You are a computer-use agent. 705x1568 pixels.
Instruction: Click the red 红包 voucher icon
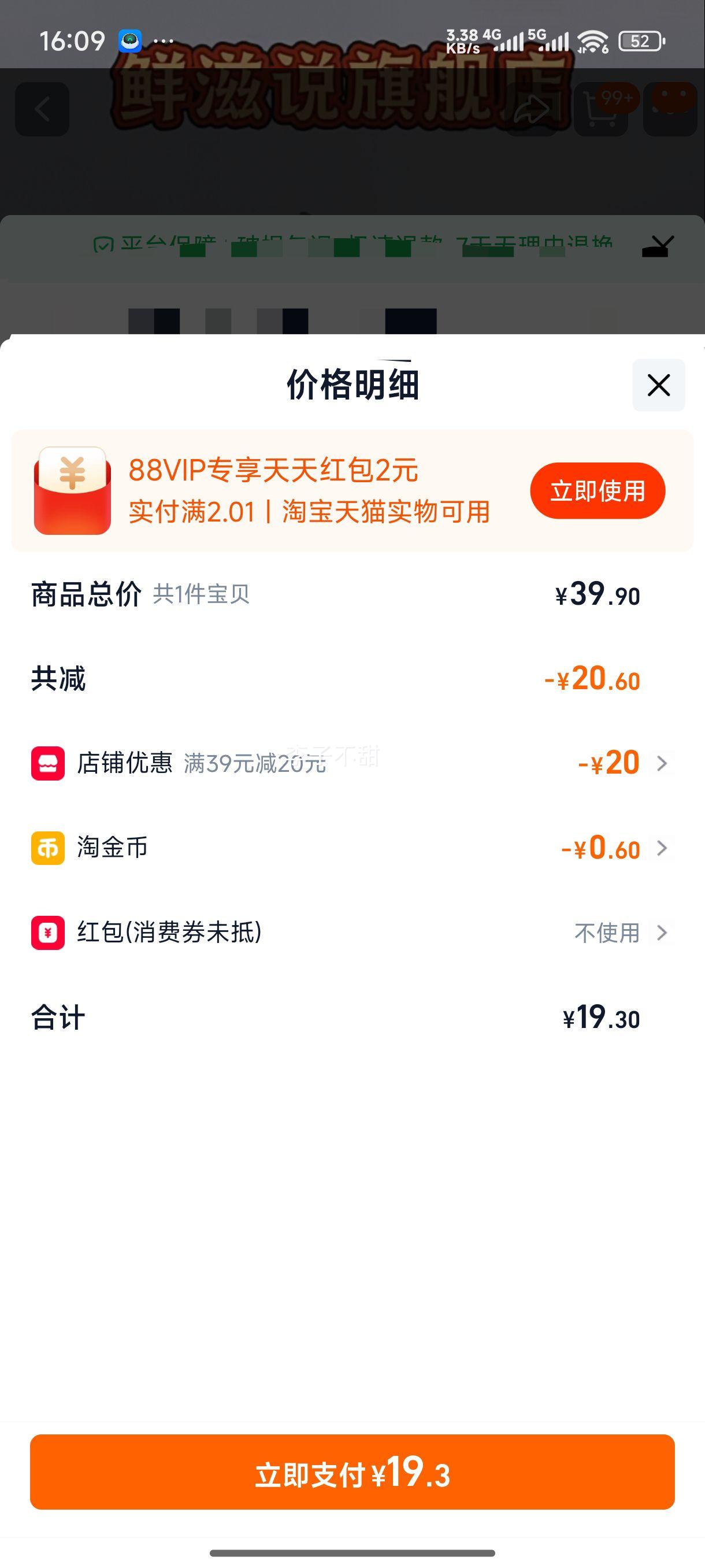(x=47, y=932)
